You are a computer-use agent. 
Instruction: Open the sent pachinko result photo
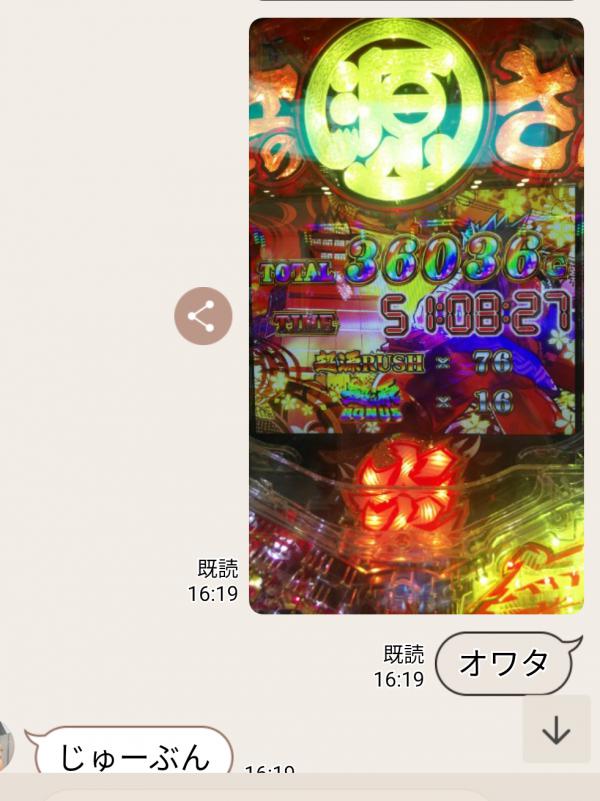coord(416,315)
